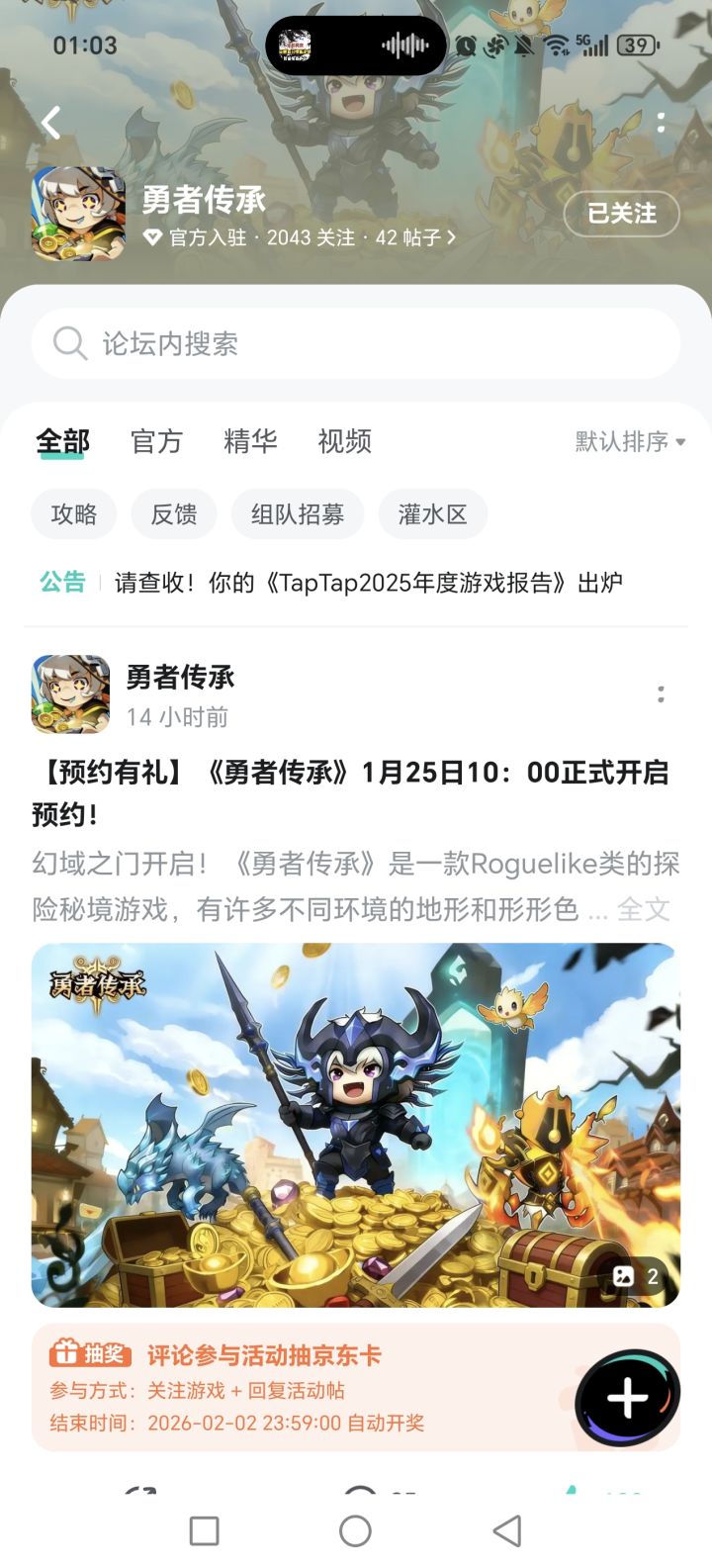Screen dimensions: 712x1568
Task: Switch to the 官方 tab
Action: [156, 441]
